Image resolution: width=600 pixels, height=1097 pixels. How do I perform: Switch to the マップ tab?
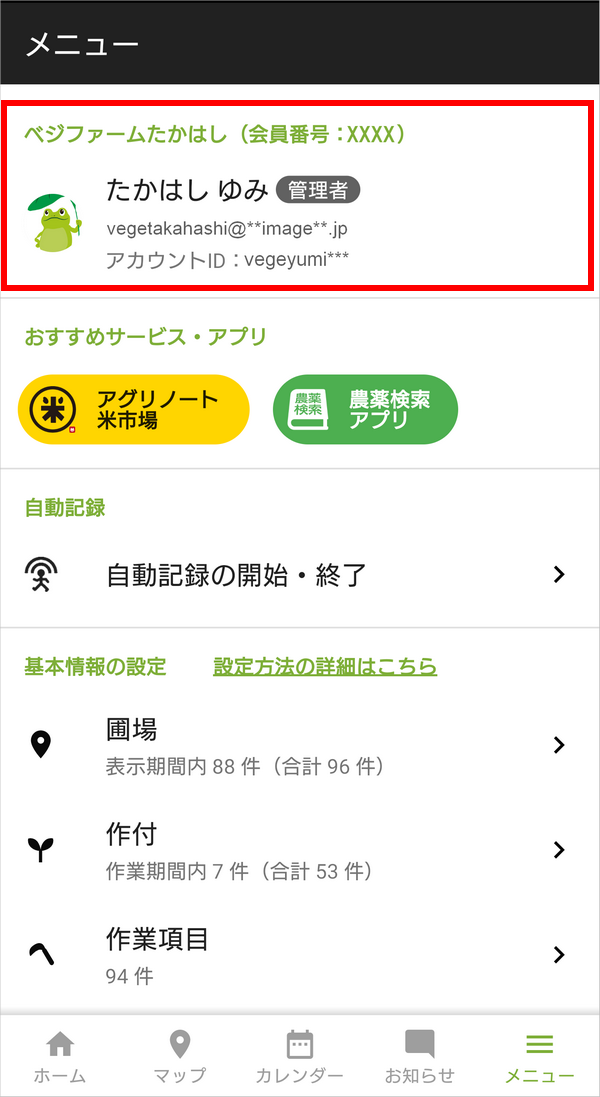[180, 1056]
